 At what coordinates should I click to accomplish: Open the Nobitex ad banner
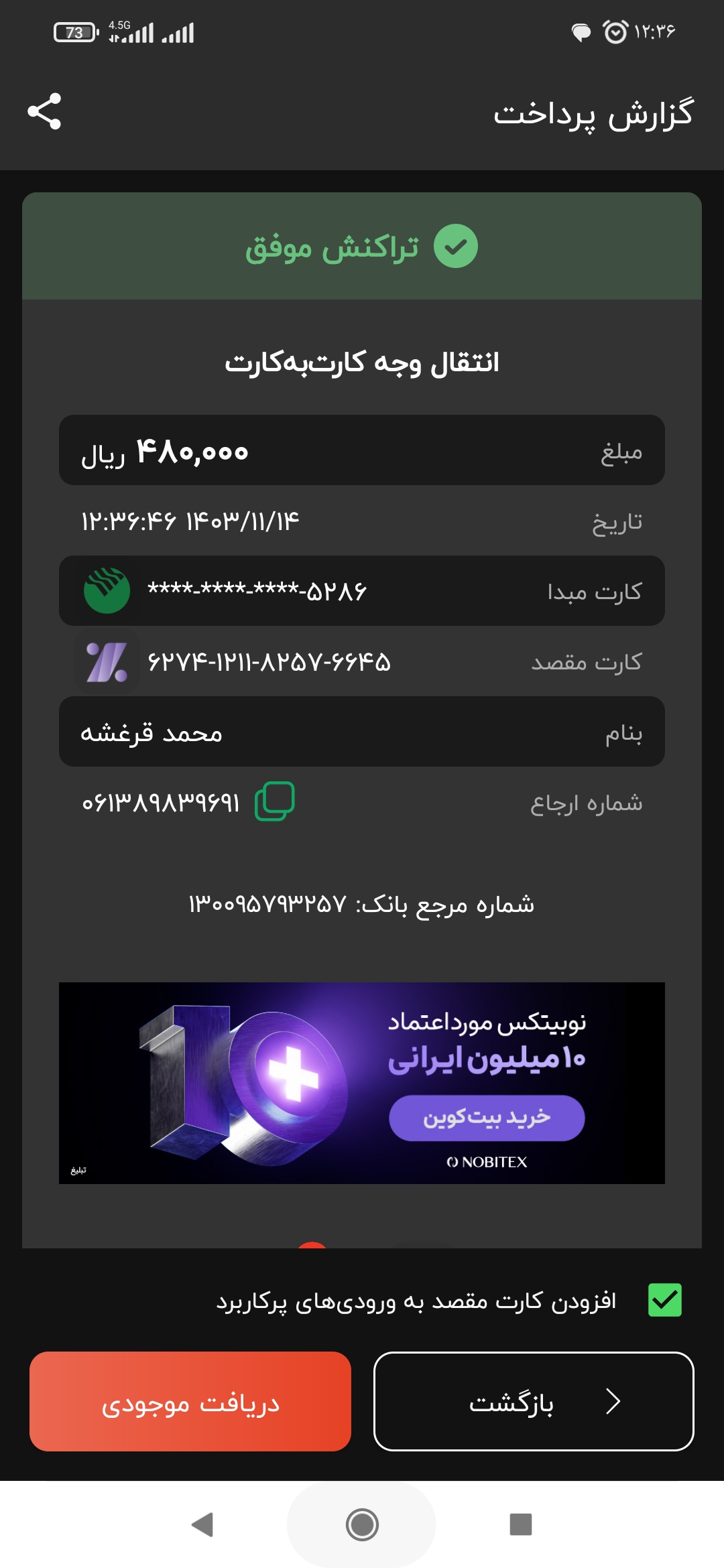tap(362, 1083)
